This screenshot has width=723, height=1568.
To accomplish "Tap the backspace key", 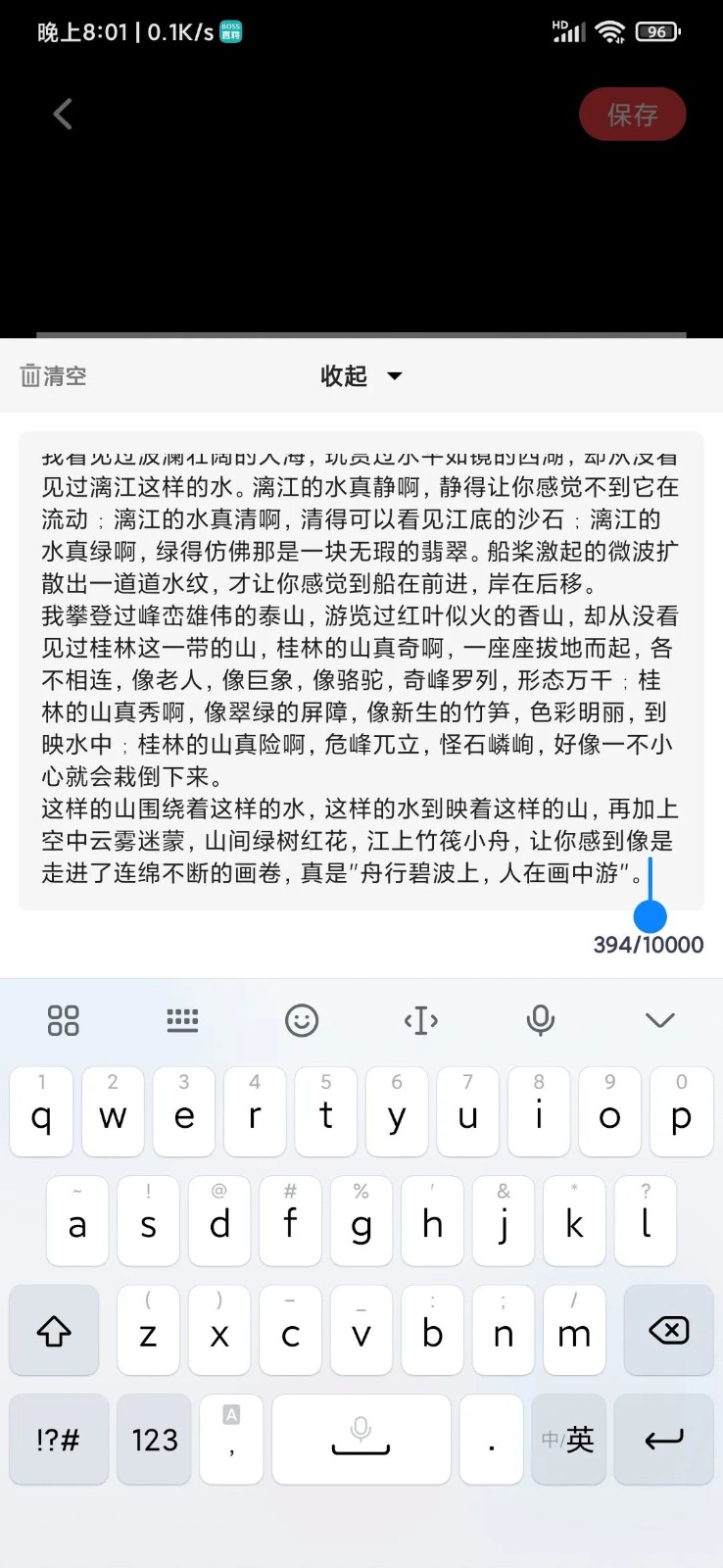I will [669, 1330].
